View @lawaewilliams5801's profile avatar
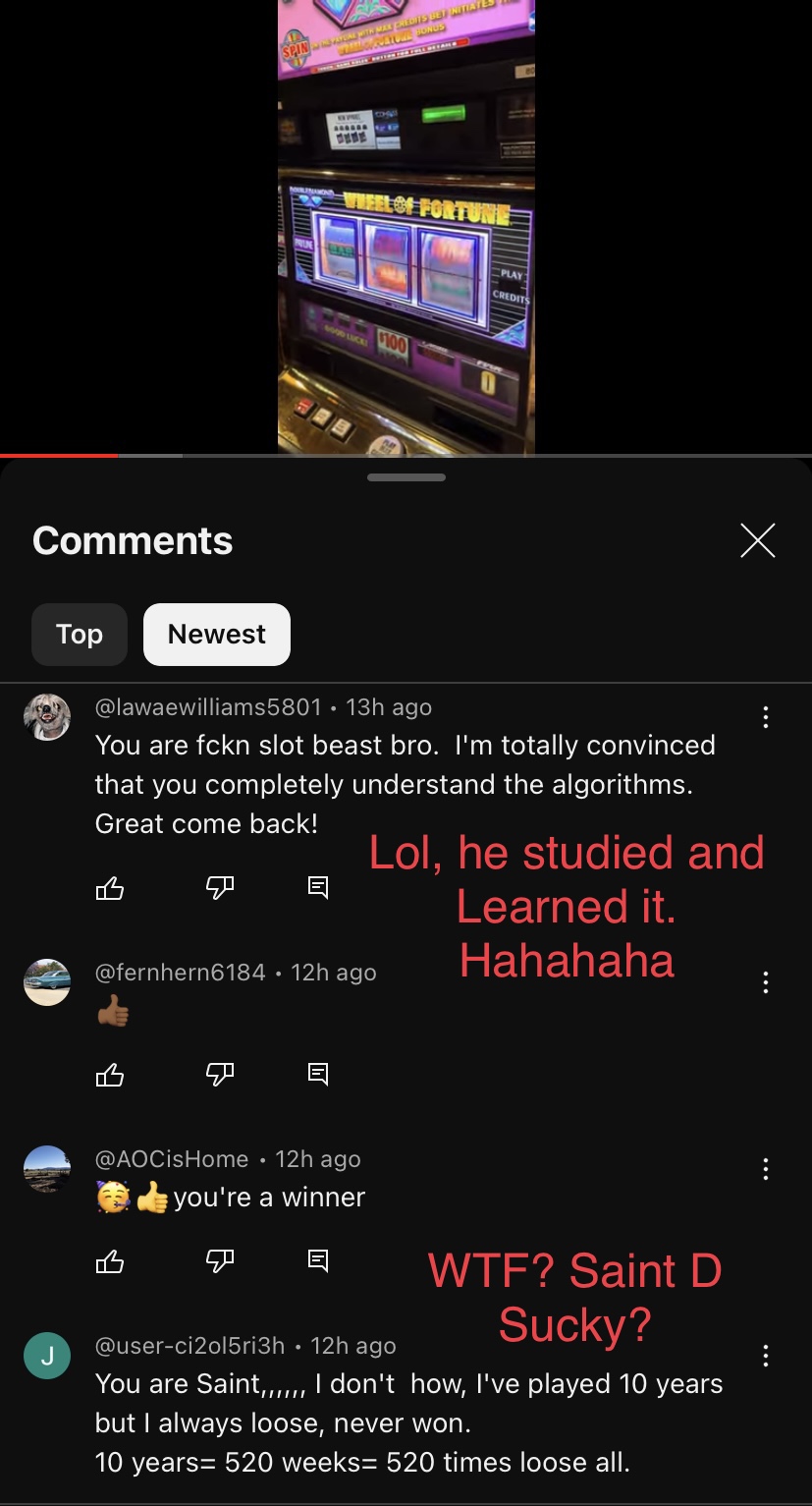 pyautogui.click(x=47, y=717)
